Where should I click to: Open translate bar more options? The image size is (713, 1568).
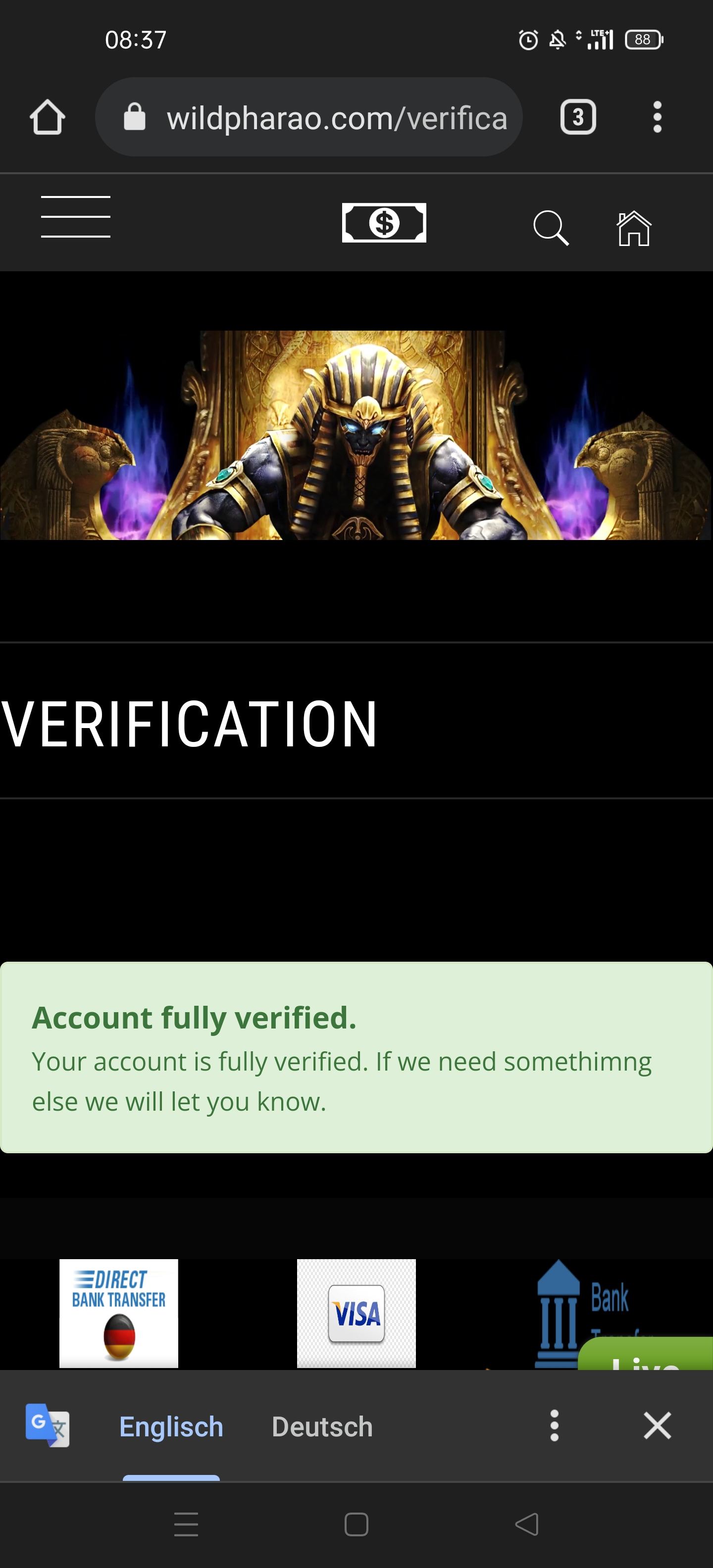tap(554, 1425)
